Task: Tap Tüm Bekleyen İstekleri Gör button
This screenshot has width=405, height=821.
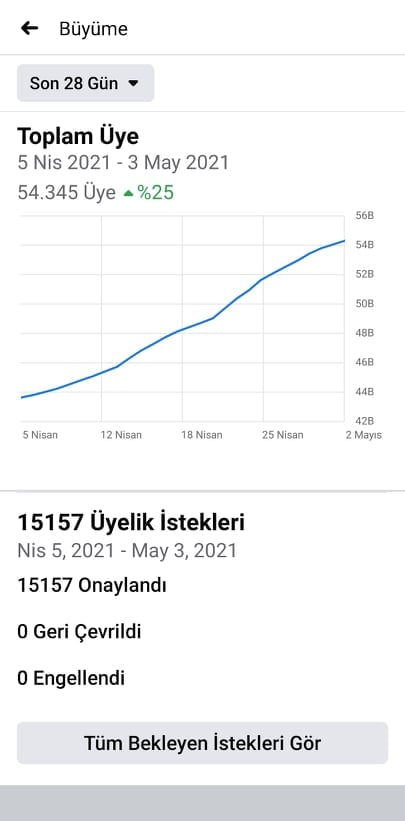Action: (x=202, y=743)
